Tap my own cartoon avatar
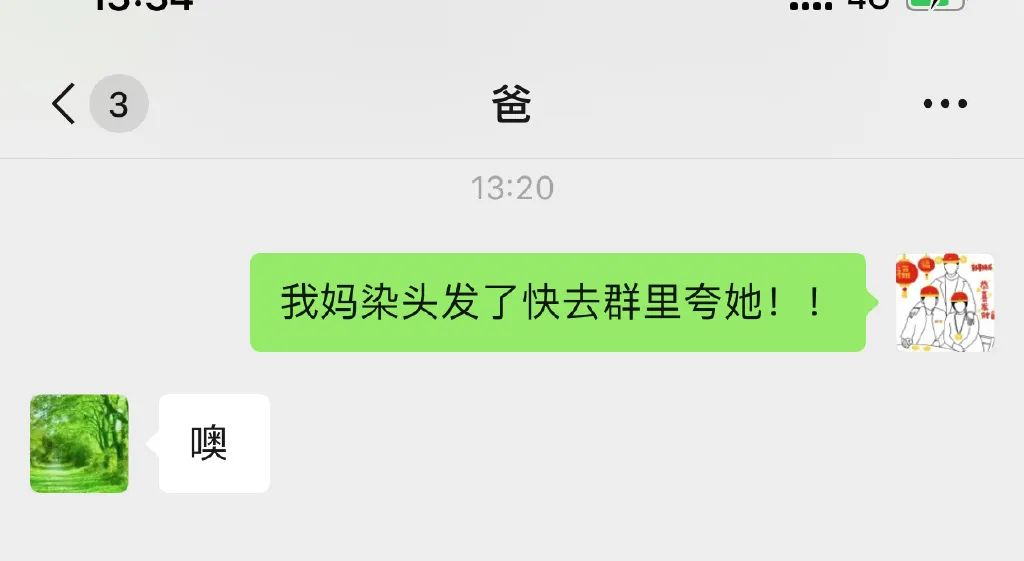The image size is (1024, 561). point(944,302)
